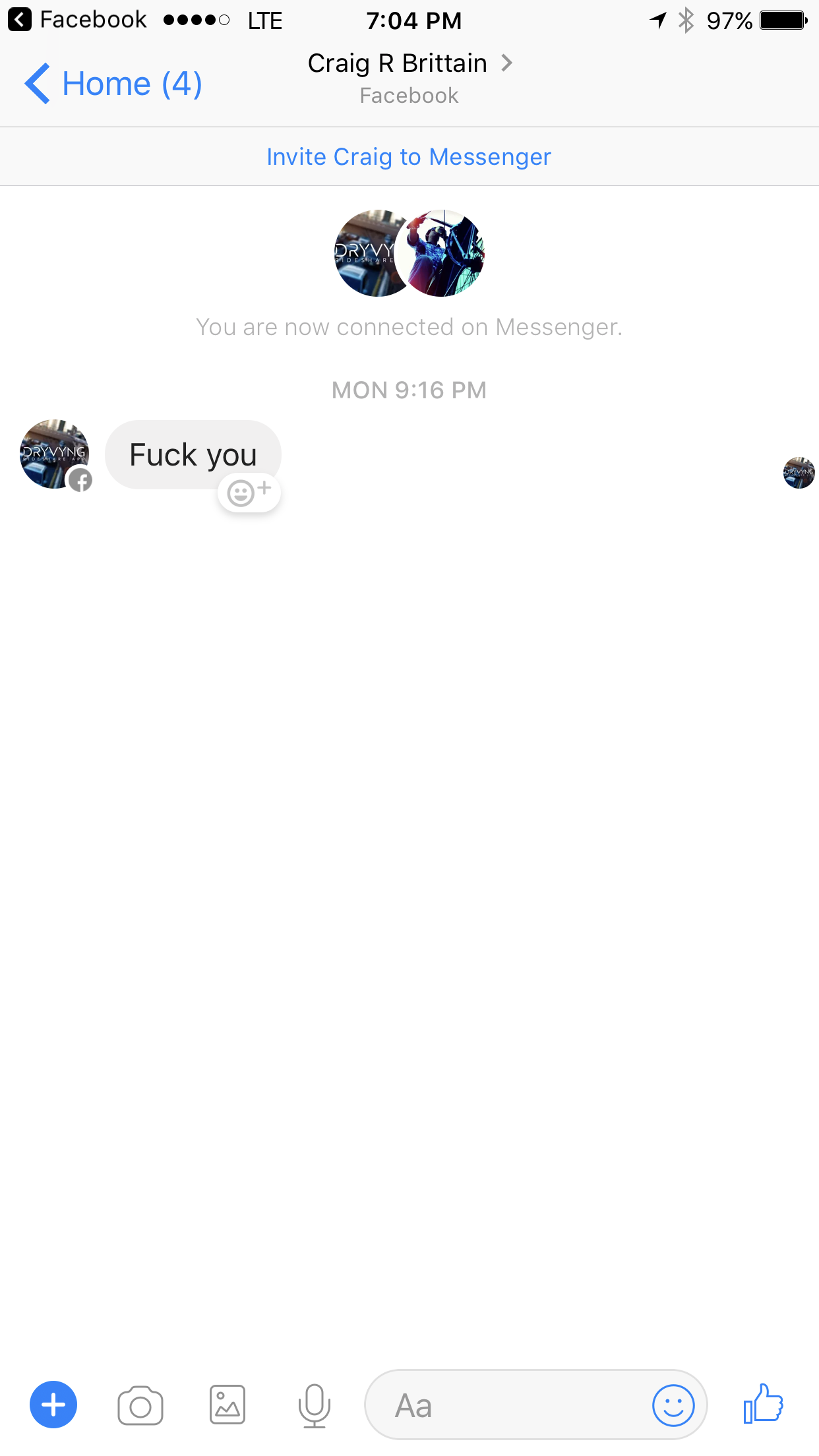Send a thumbs-up like

[763, 1404]
